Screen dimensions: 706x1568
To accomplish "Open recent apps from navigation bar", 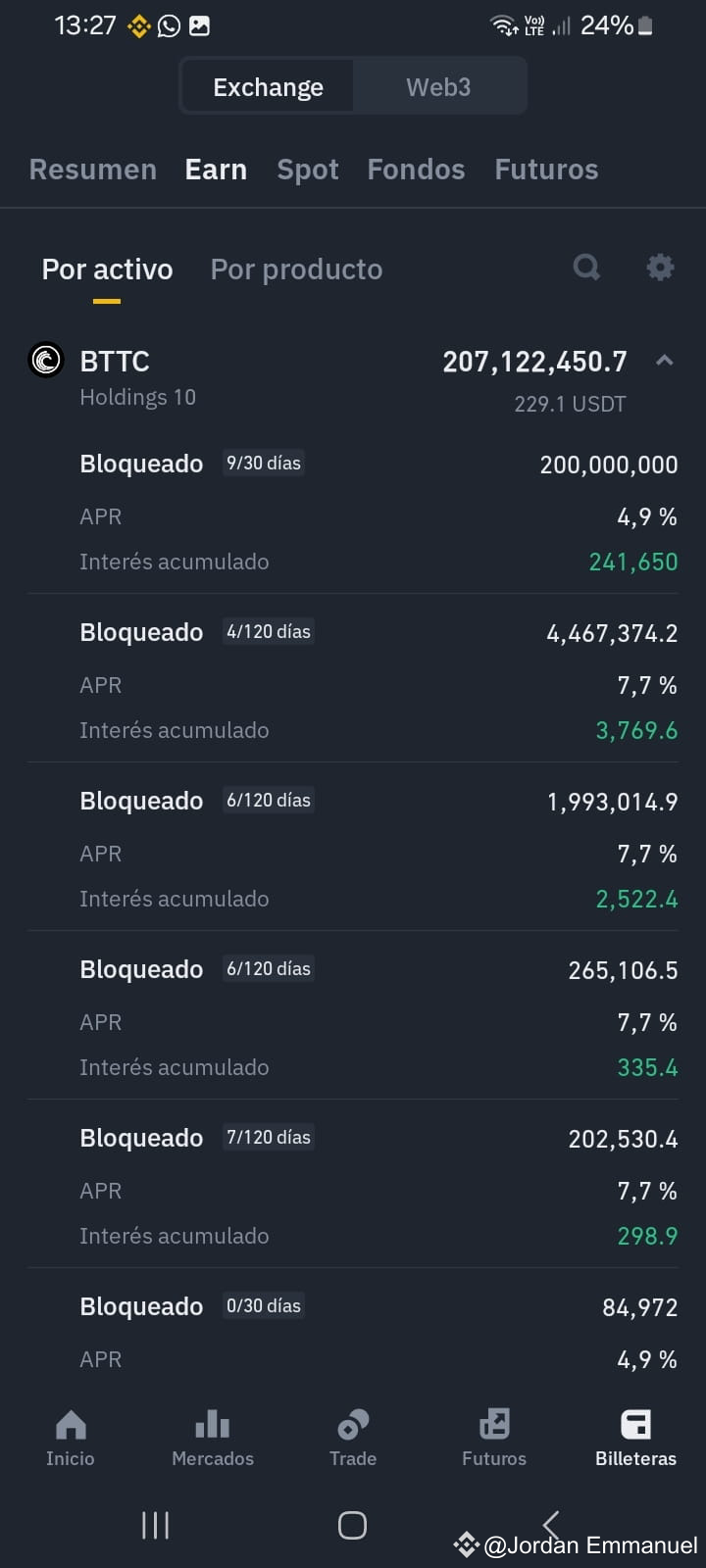I will pyautogui.click(x=155, y=1525).
